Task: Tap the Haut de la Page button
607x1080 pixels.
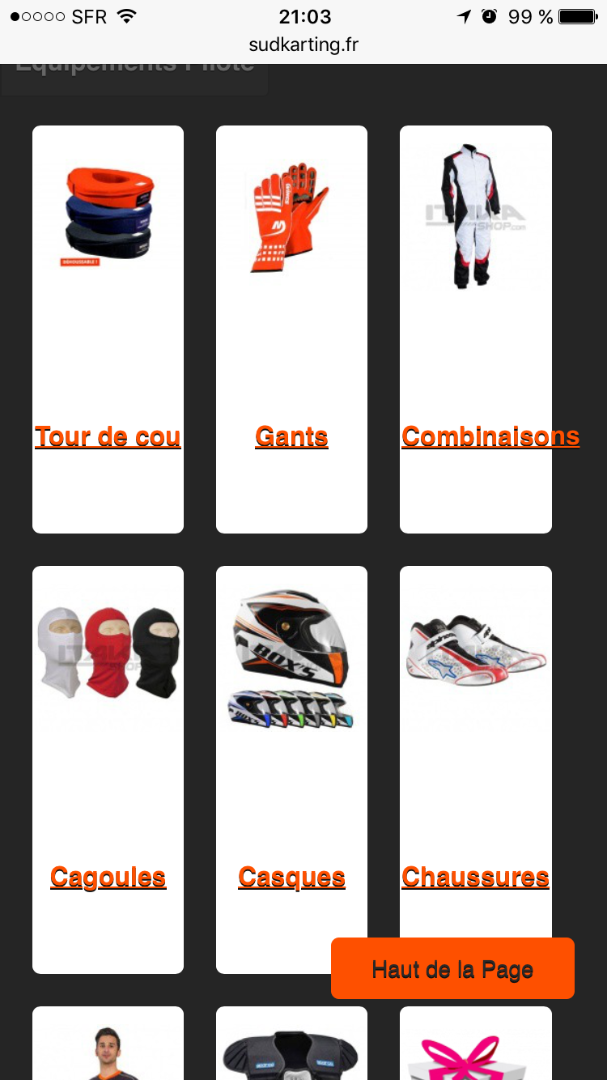Action: tap(452, 969)
